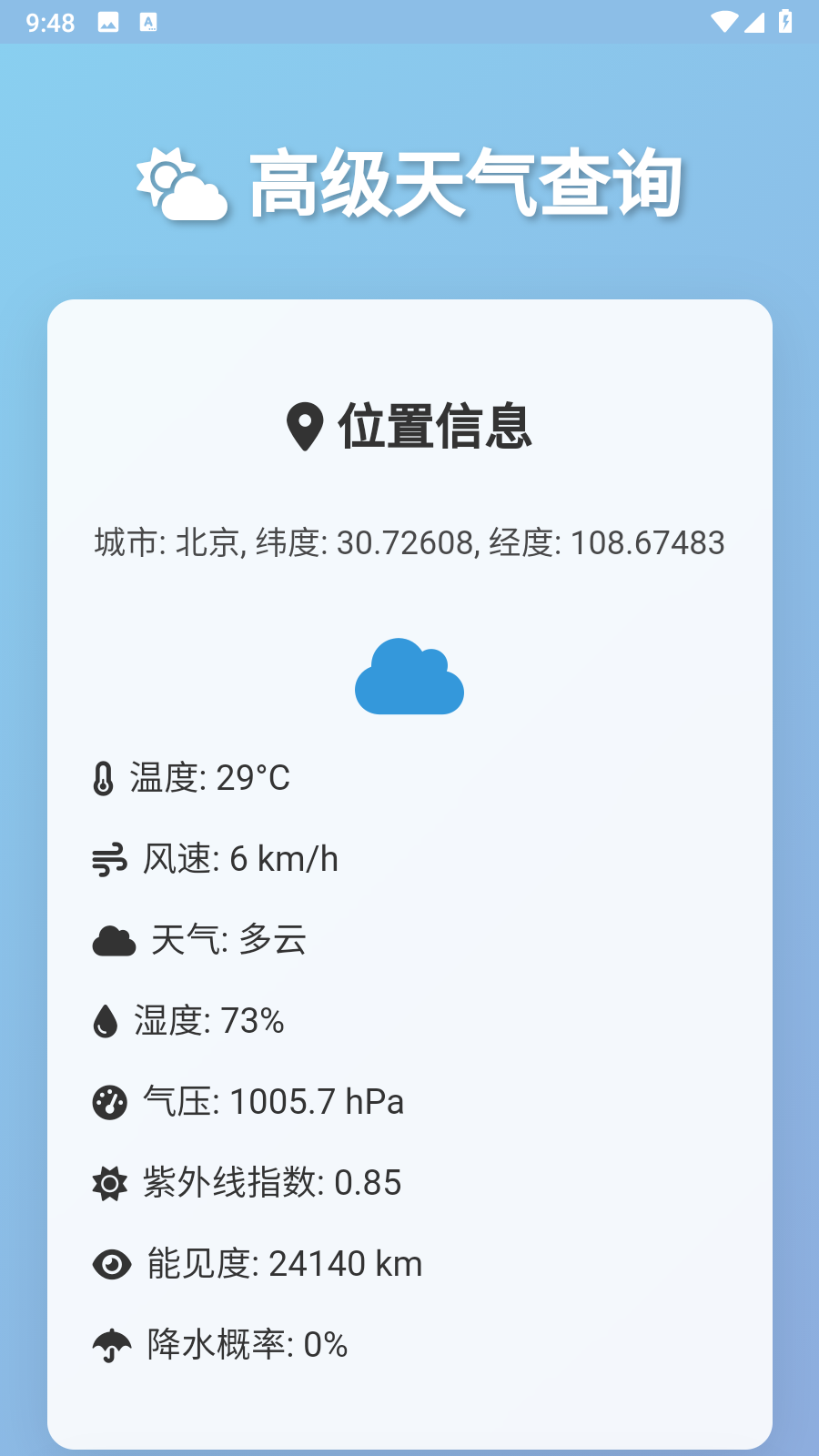Select the sun icon for UV index

click(109, 1183)
